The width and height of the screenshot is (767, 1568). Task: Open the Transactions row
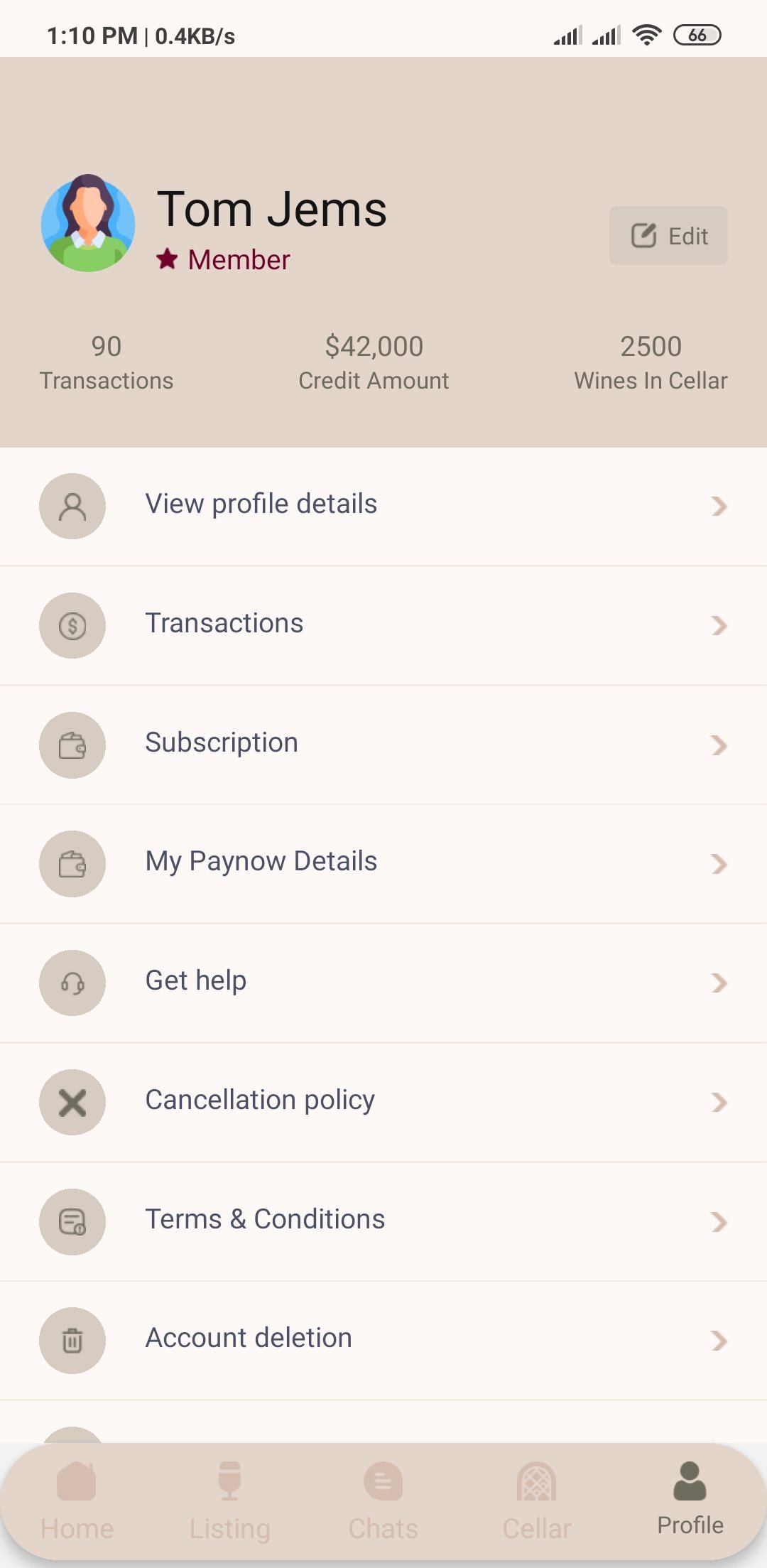(x=383, y=625)
